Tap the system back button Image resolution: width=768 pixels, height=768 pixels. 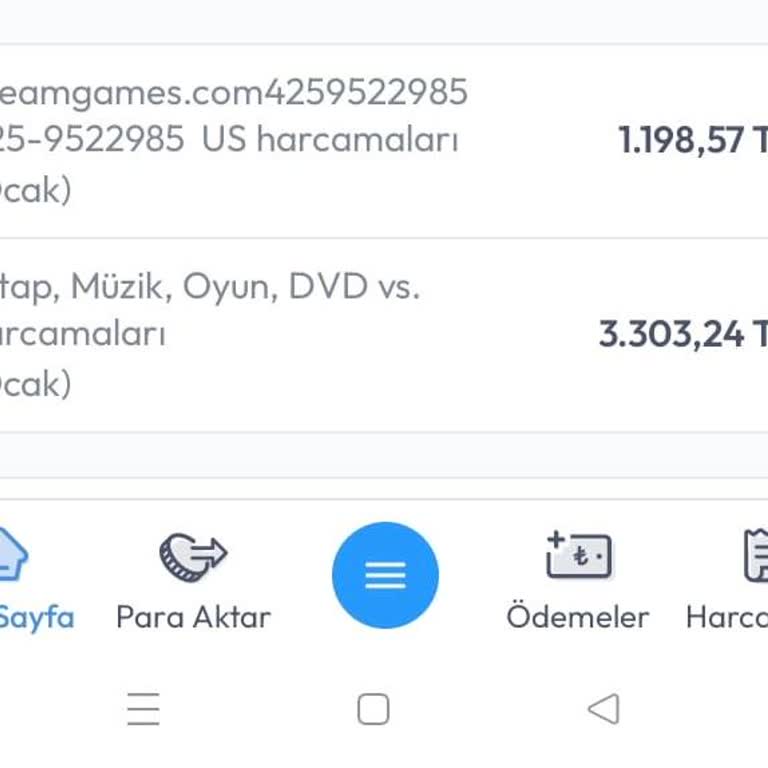[603, 709]
